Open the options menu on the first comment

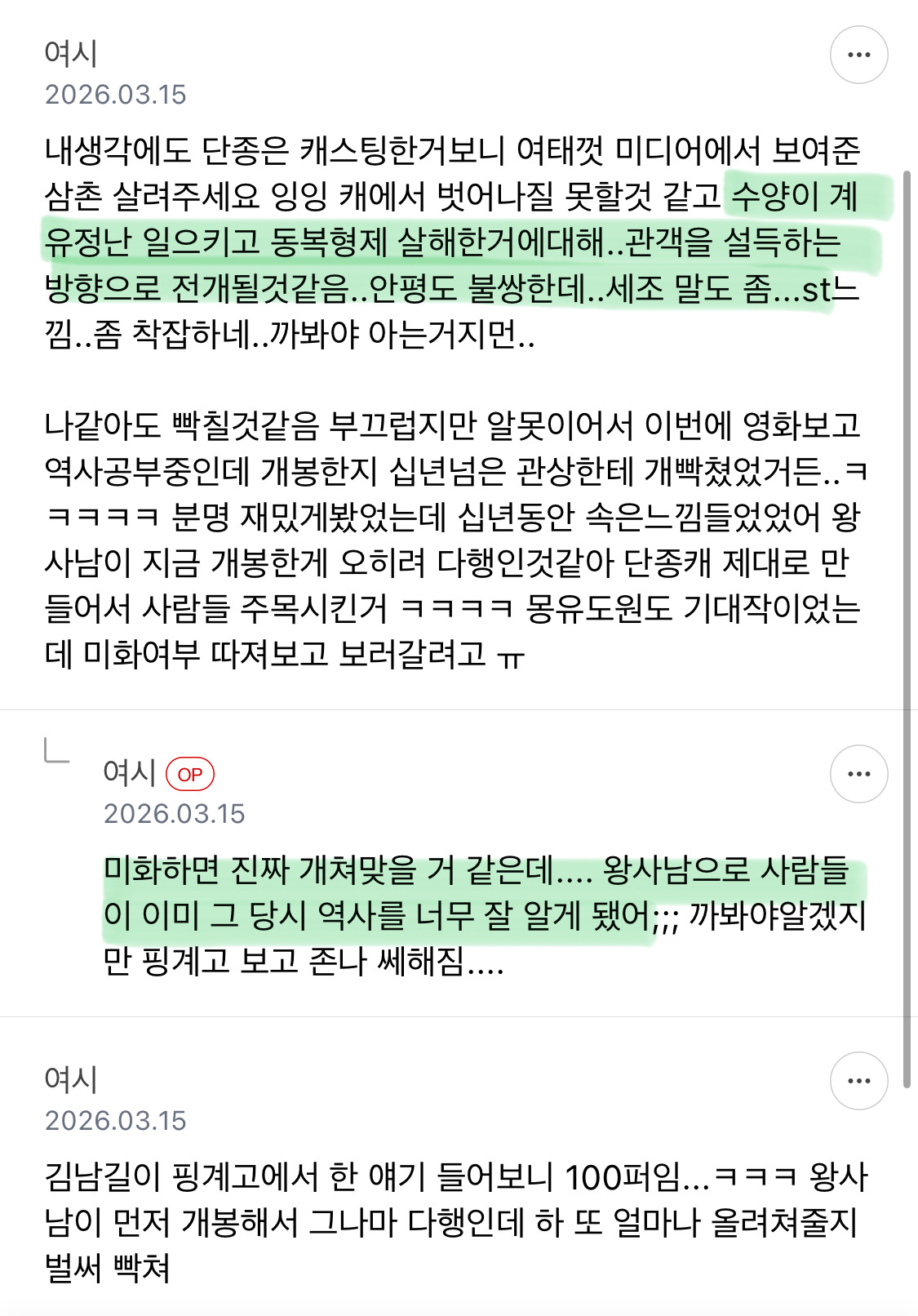[x=858, y=54]
